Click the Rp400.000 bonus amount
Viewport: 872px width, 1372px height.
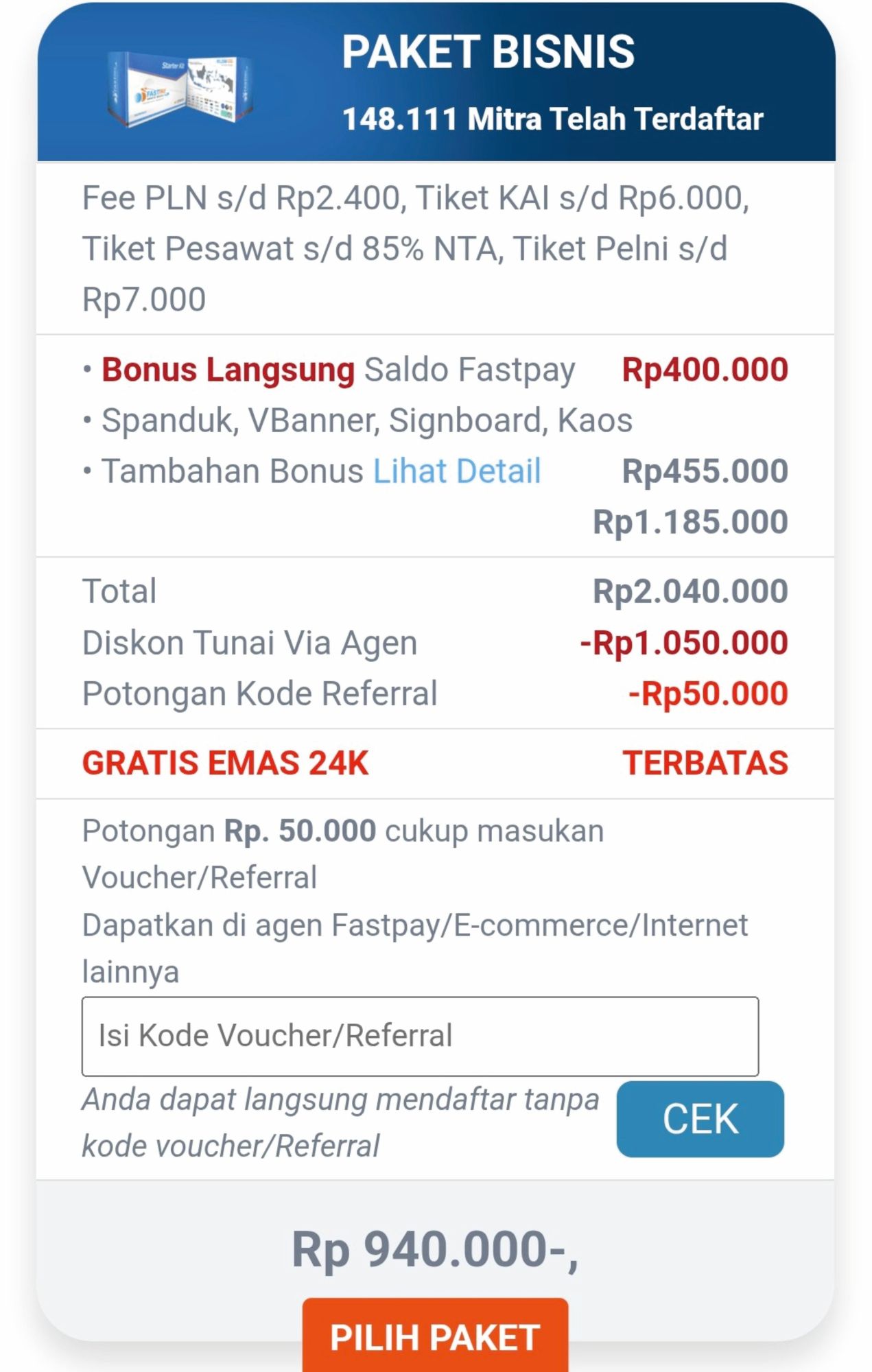point(705,369)
